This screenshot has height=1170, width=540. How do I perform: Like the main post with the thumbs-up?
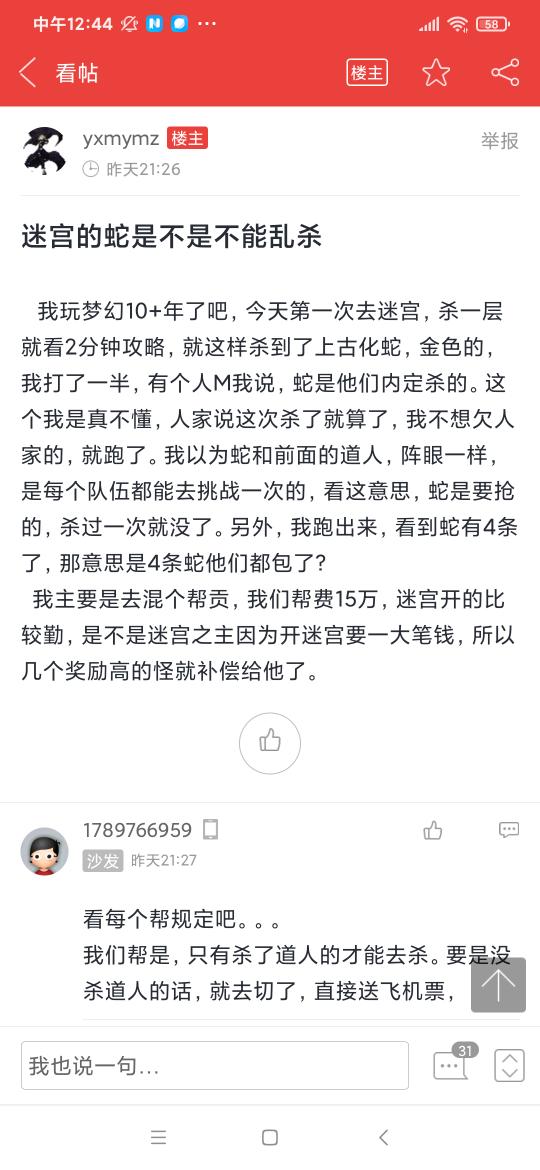coord(270,743)
